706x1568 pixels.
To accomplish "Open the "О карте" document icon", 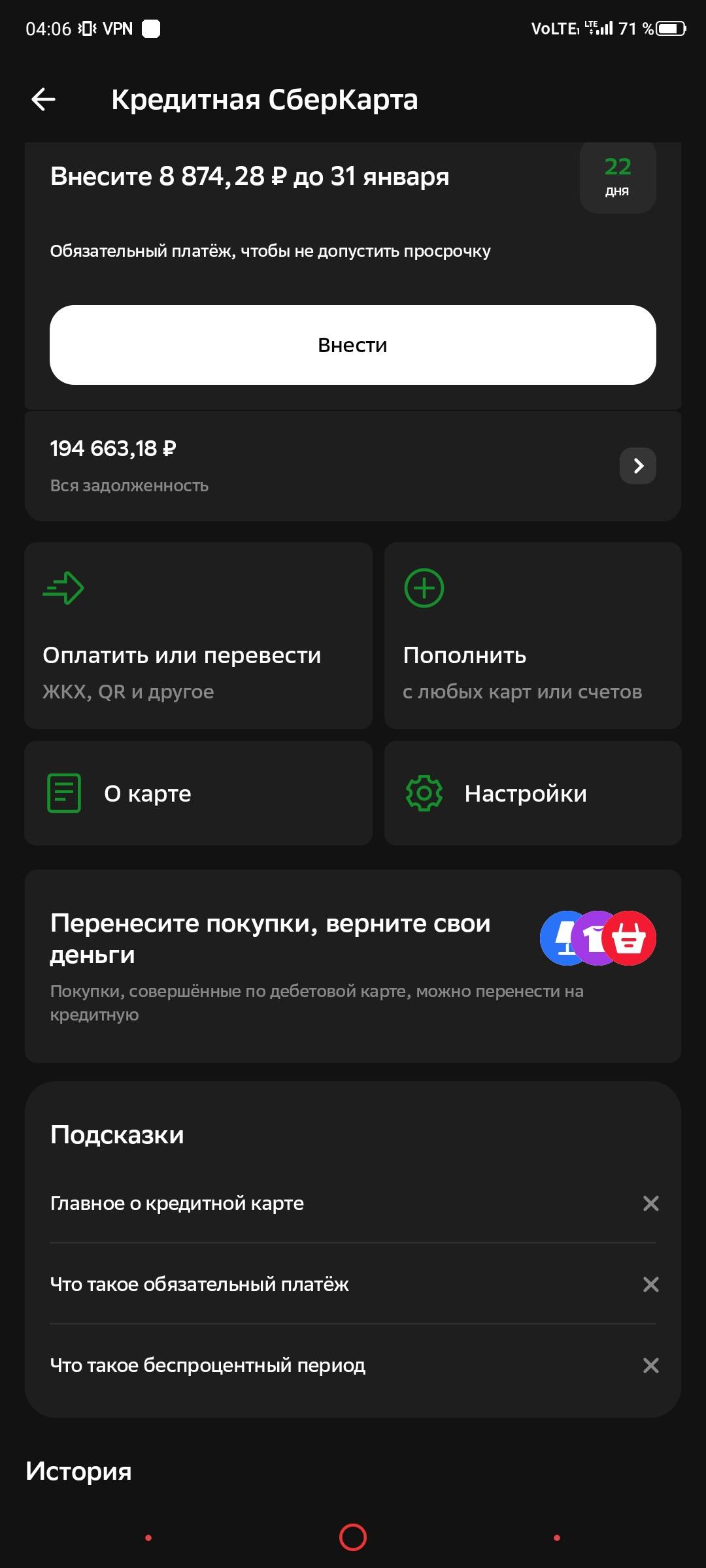I will click(x=63, y=792).
